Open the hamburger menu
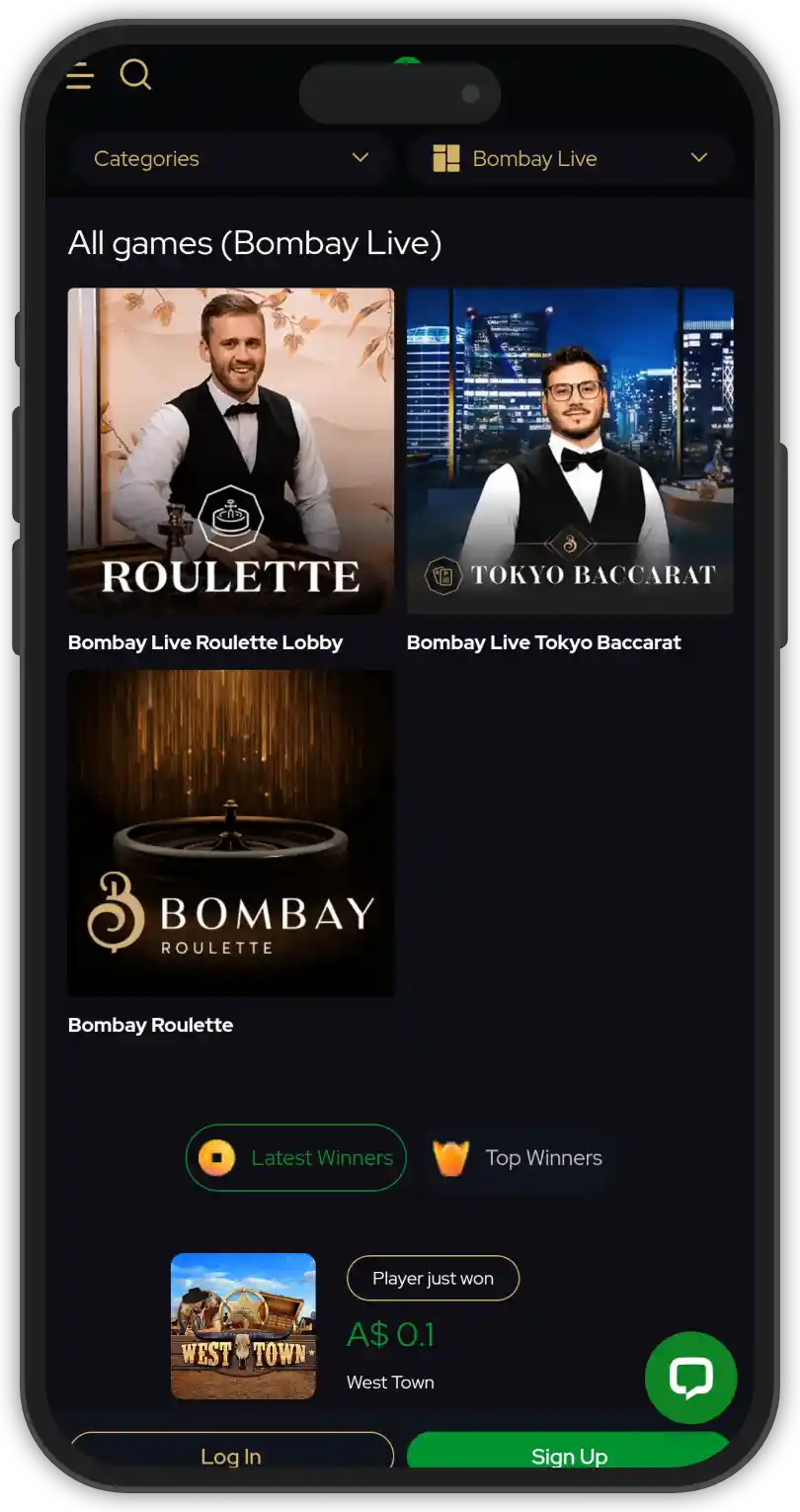The image size is (800, 1512). 80,75
